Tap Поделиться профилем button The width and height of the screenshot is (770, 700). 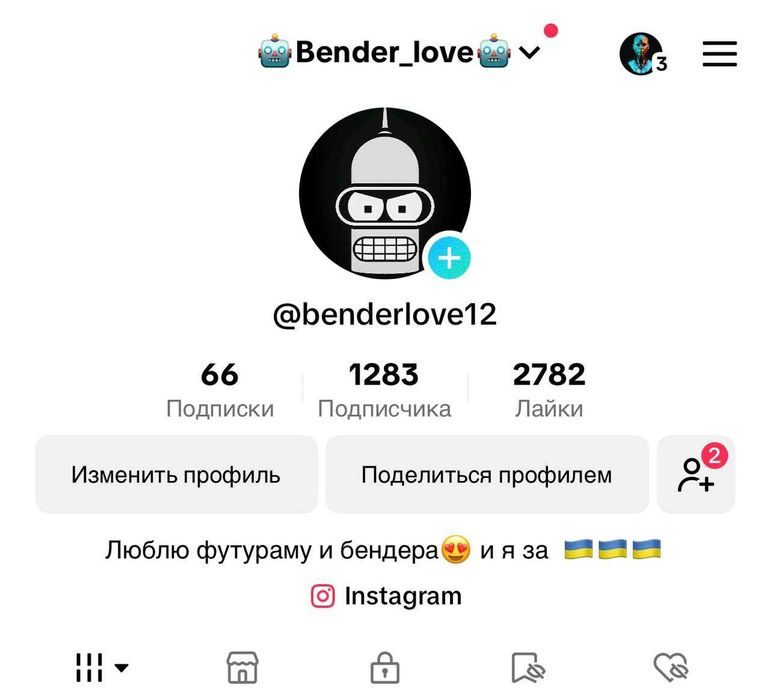pos(487,475)
